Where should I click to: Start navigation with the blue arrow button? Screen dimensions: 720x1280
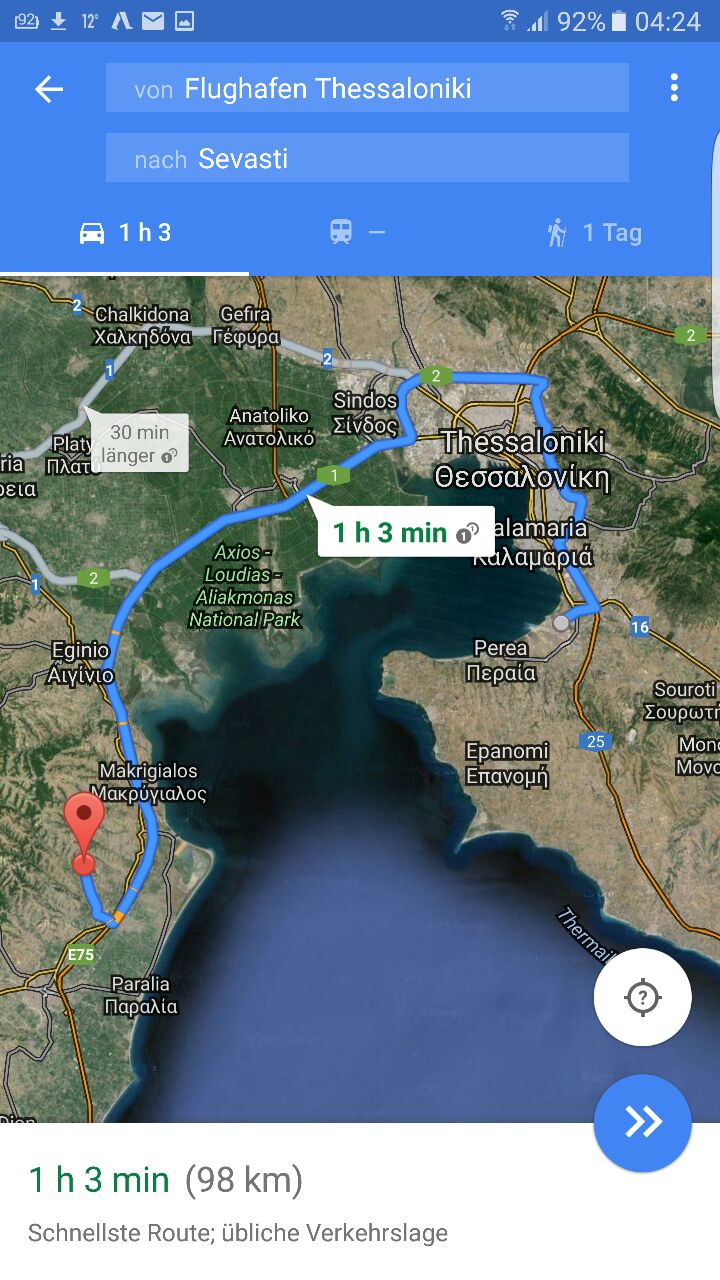(x=642, y=1122)
